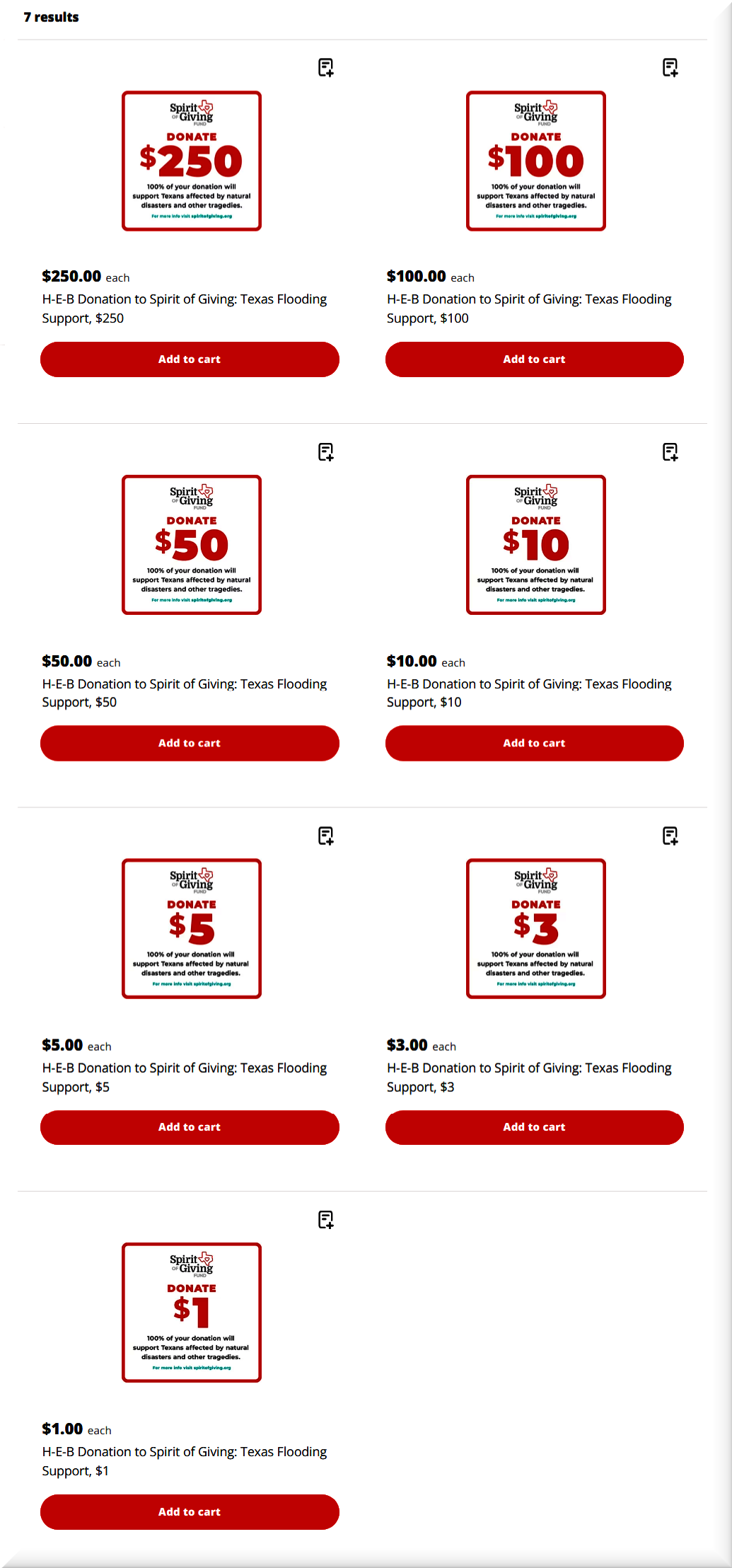The width and height of the screenshot is (732, 1568).
Task: Open the Donate $250 product image
Action: [x=192, y=161]
